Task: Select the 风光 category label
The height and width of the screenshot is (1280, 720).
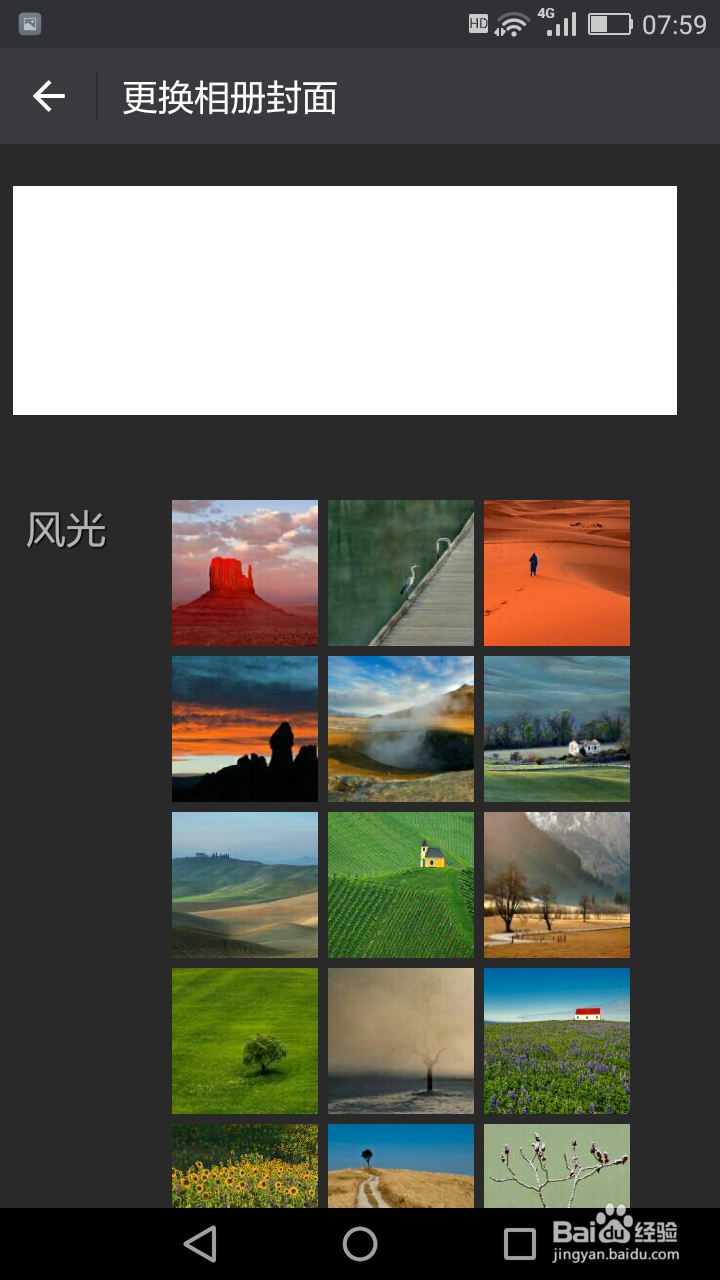Action: (65, 530)
